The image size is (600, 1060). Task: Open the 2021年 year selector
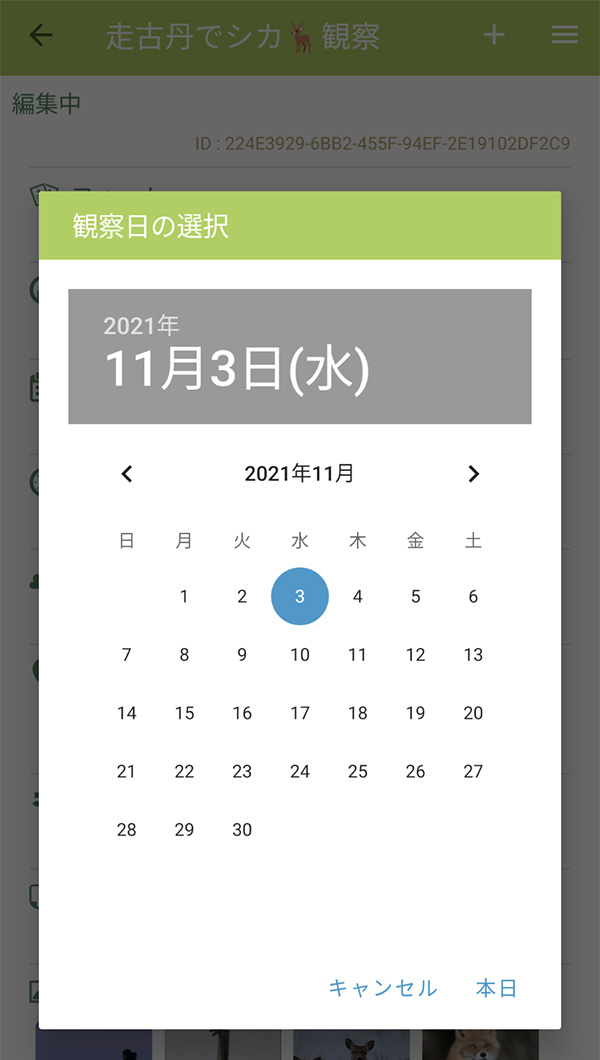[141, 326]
